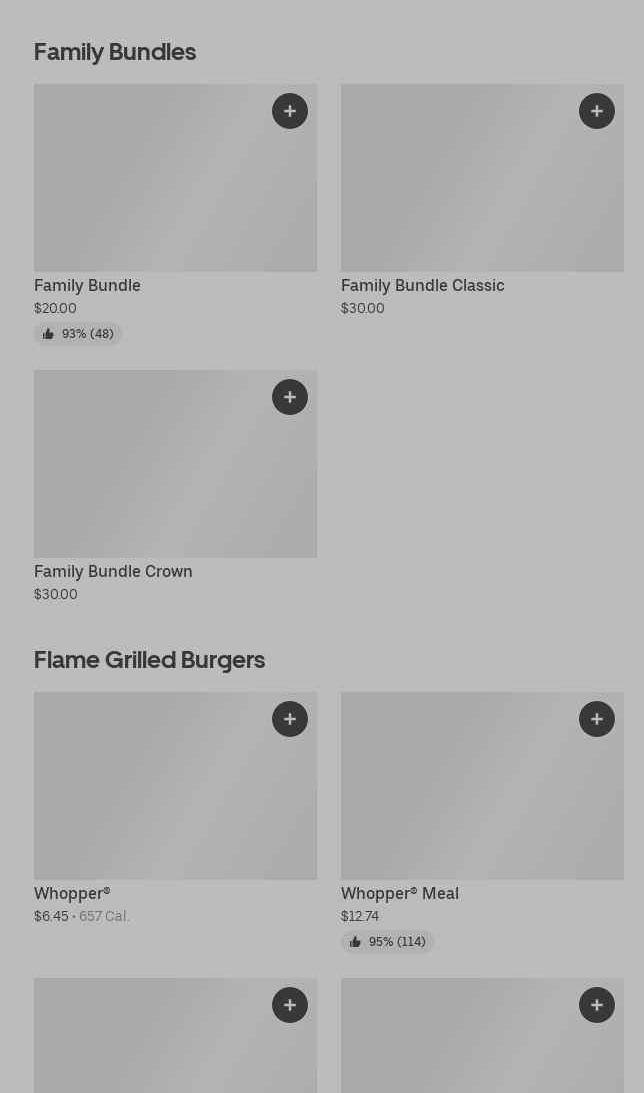
Task: Add Family Bundle Crown to cart
Action: pyautogui.click(x=290, y=397)
